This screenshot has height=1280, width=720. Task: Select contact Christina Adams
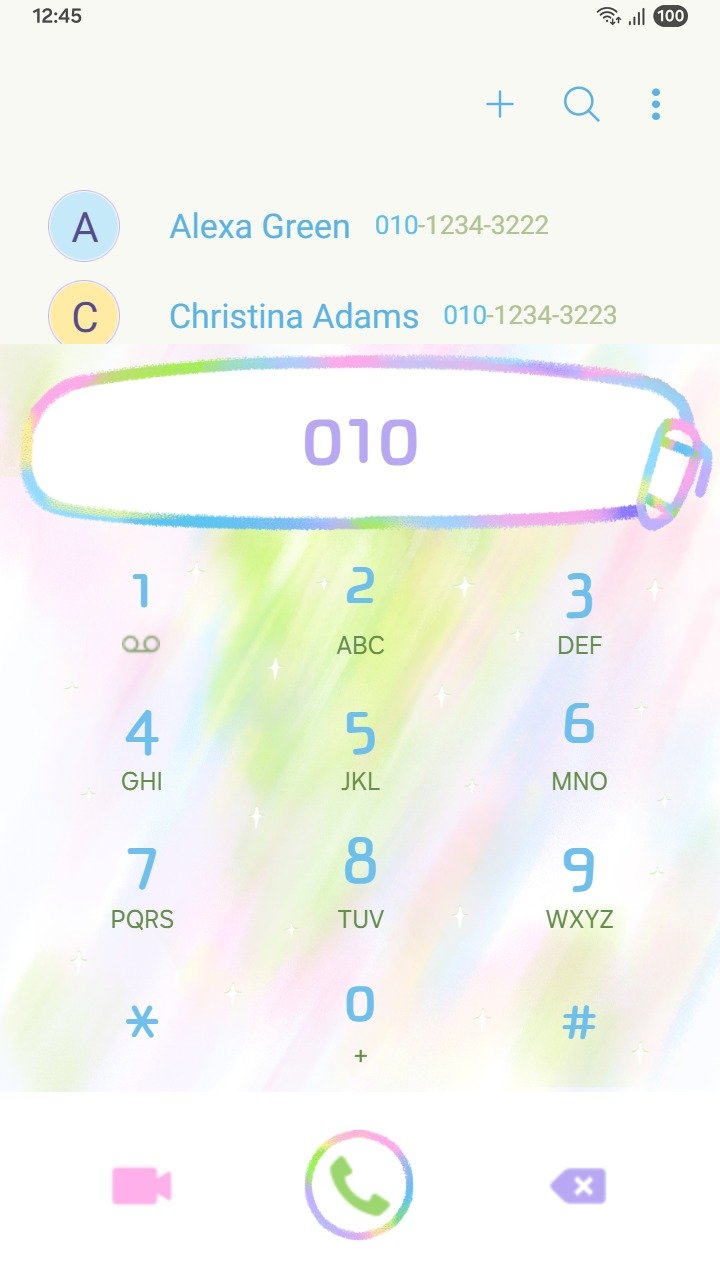click(294, 316)
